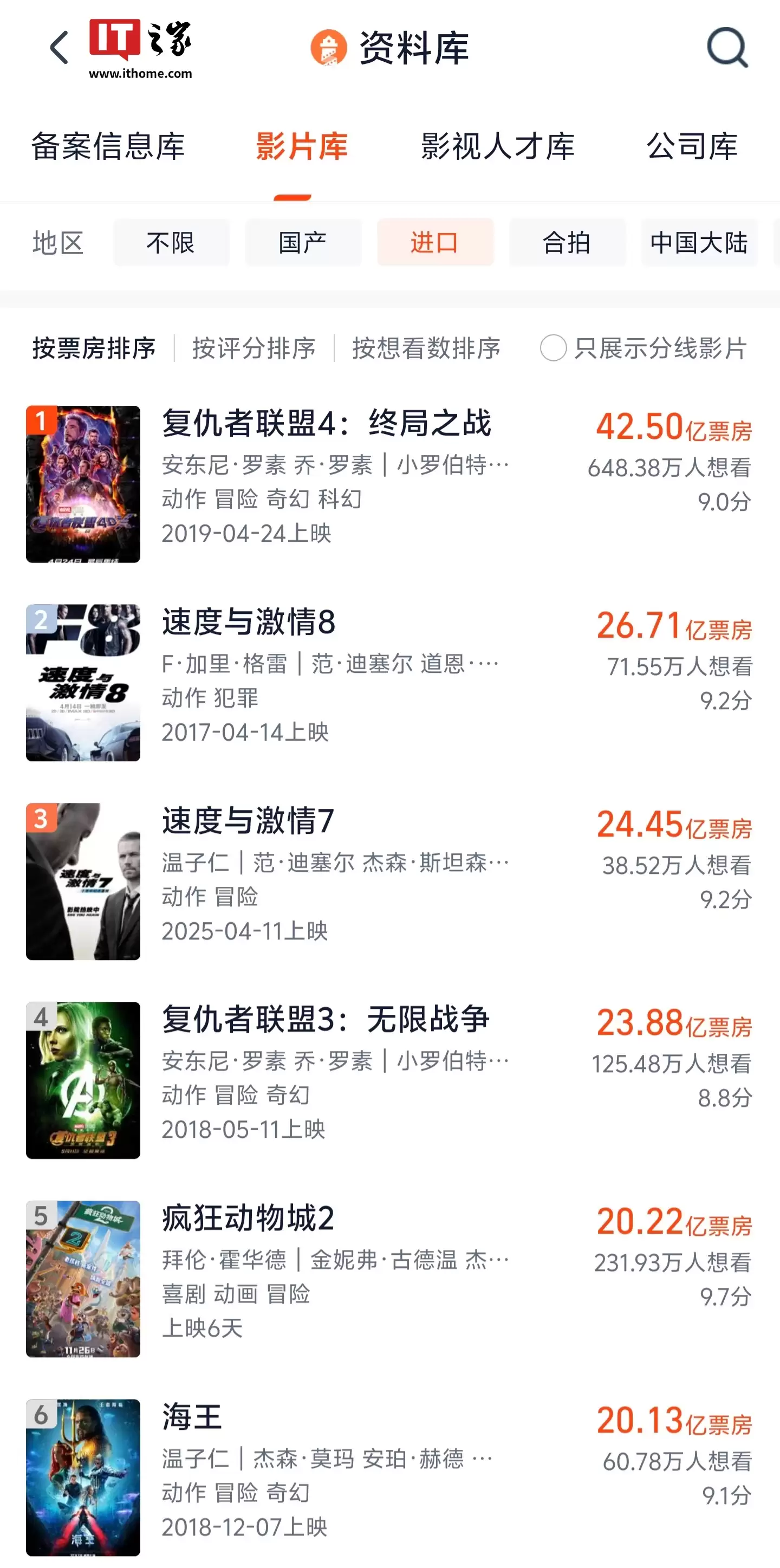Select the 影片库 tab
Viewport: 780px width, 1568px height.
[302, 147]
